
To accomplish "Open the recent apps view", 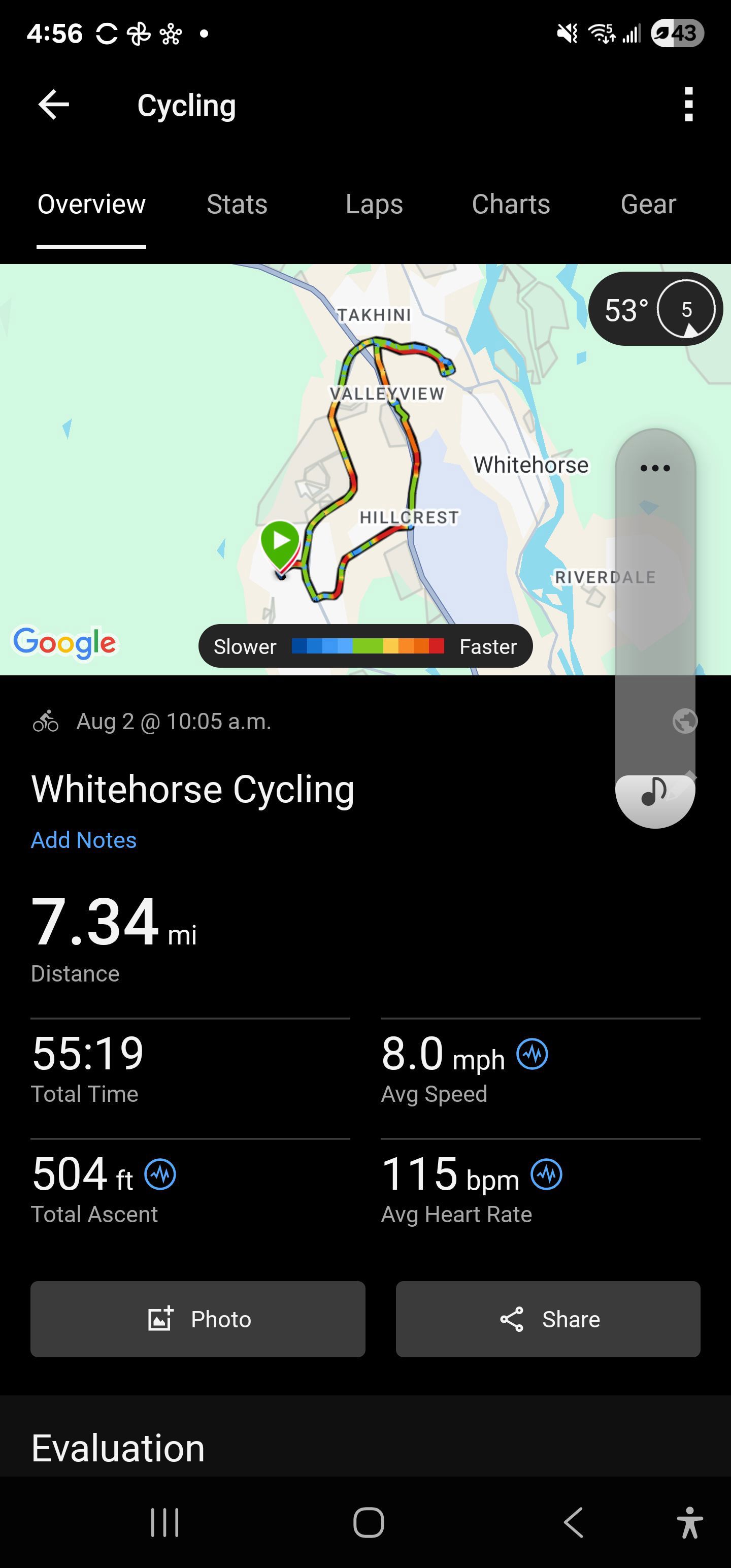I will coord(164,1522).
